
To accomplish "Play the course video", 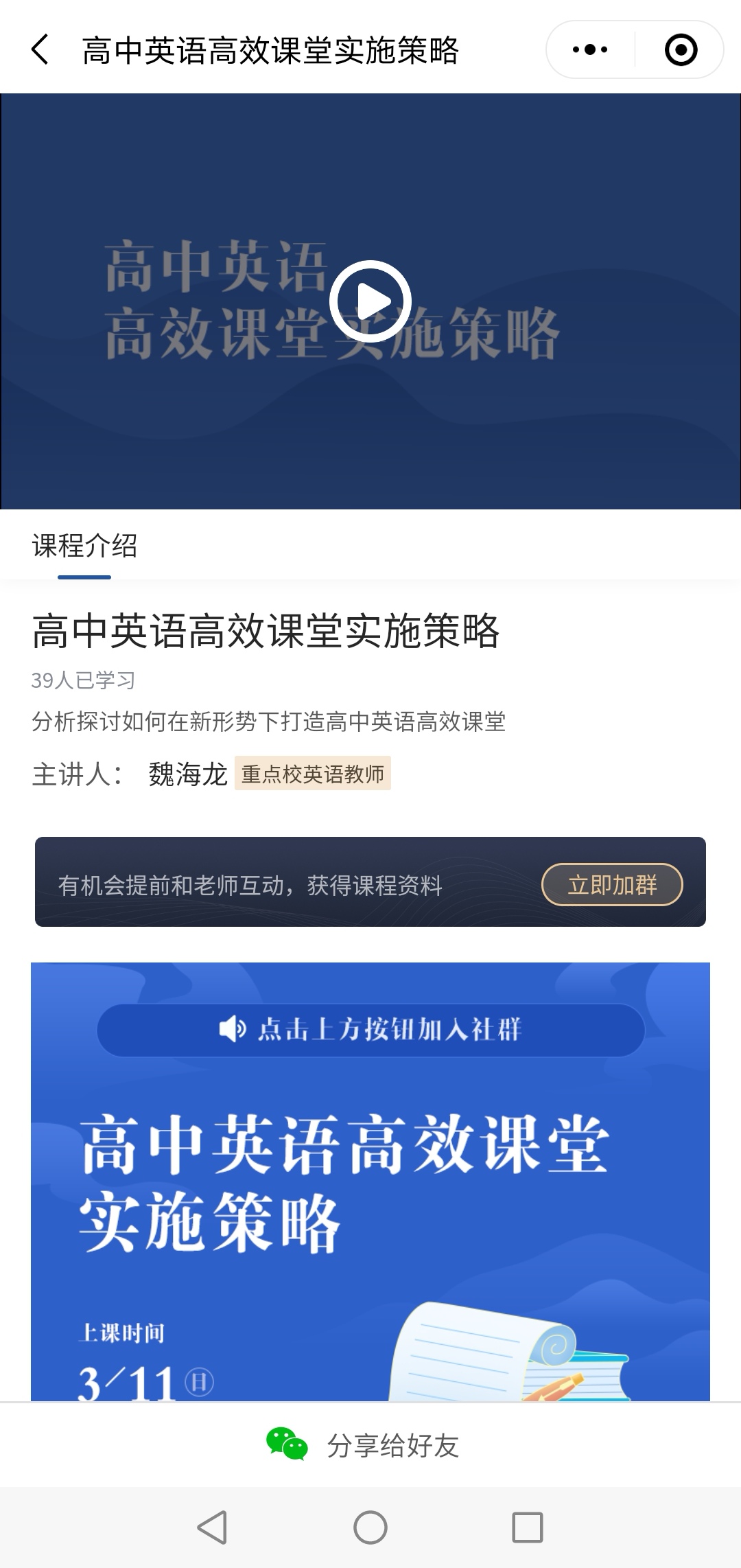I will 370,301.
